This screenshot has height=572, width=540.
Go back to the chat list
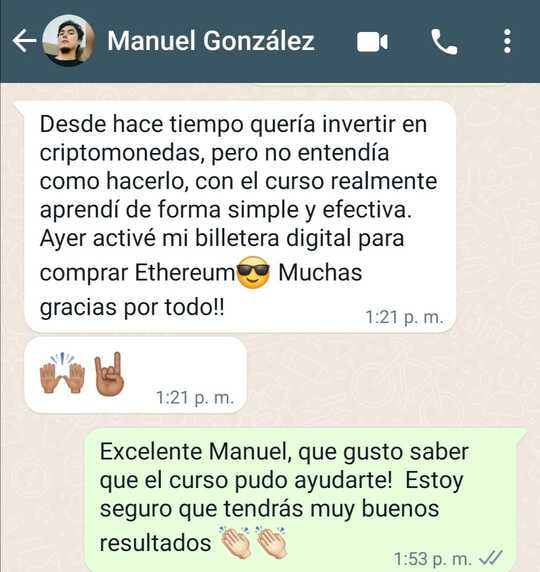[24, 40]
